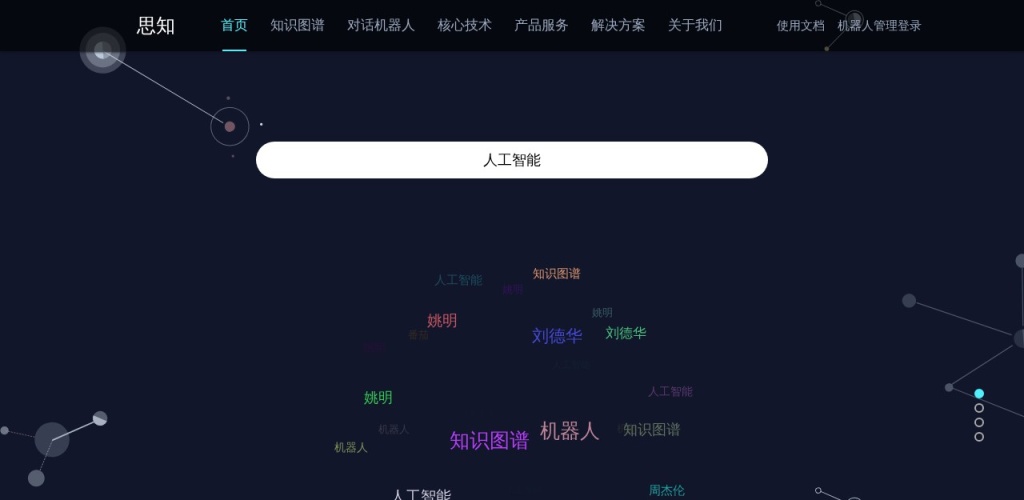Focus the 人工智能 search box
The height and width of the screenshot is (500, 1024).
(x=512, y=160)
